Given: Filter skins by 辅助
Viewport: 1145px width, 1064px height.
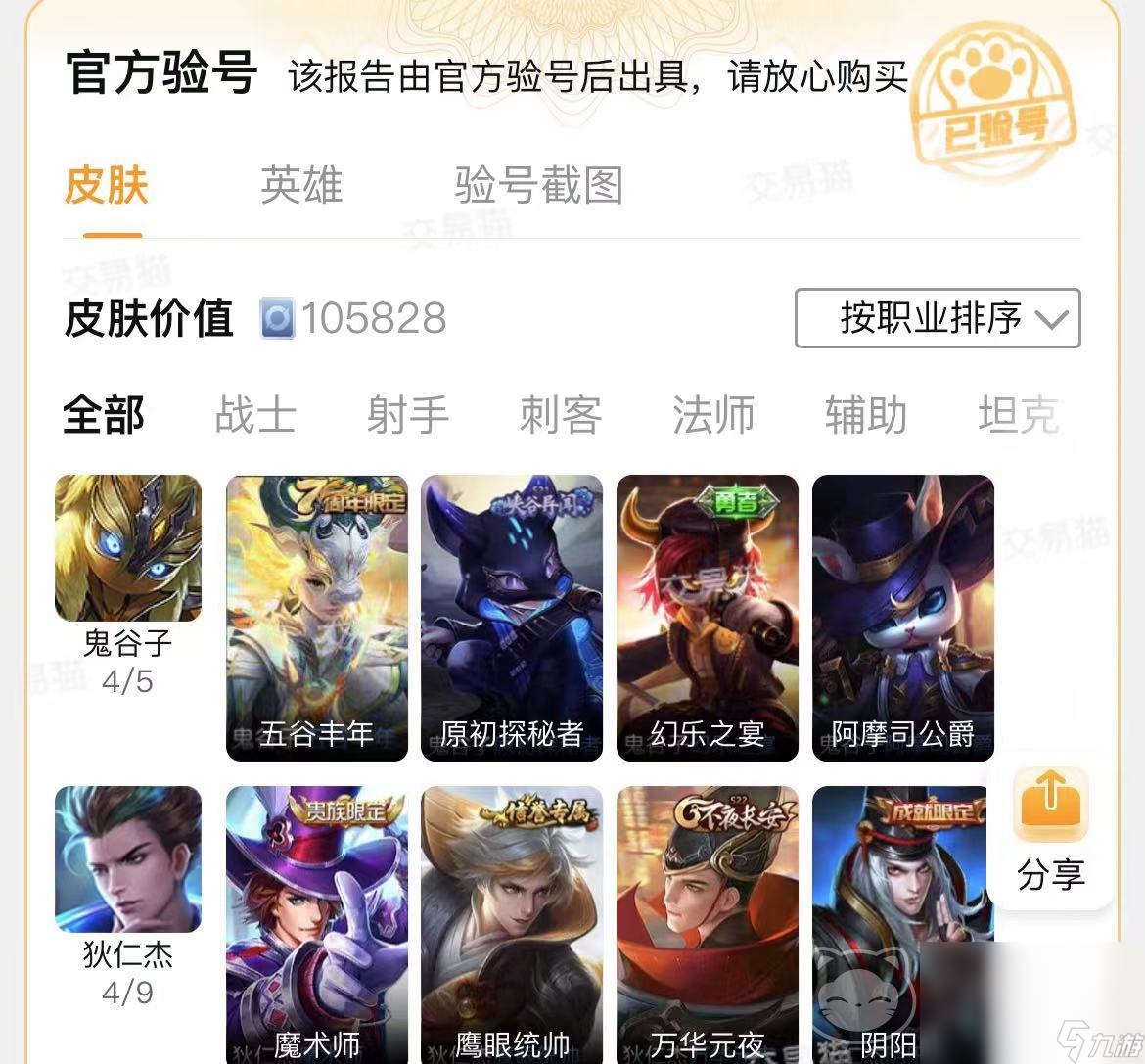Looking at the screenshot, I should [x=866, y=415].
